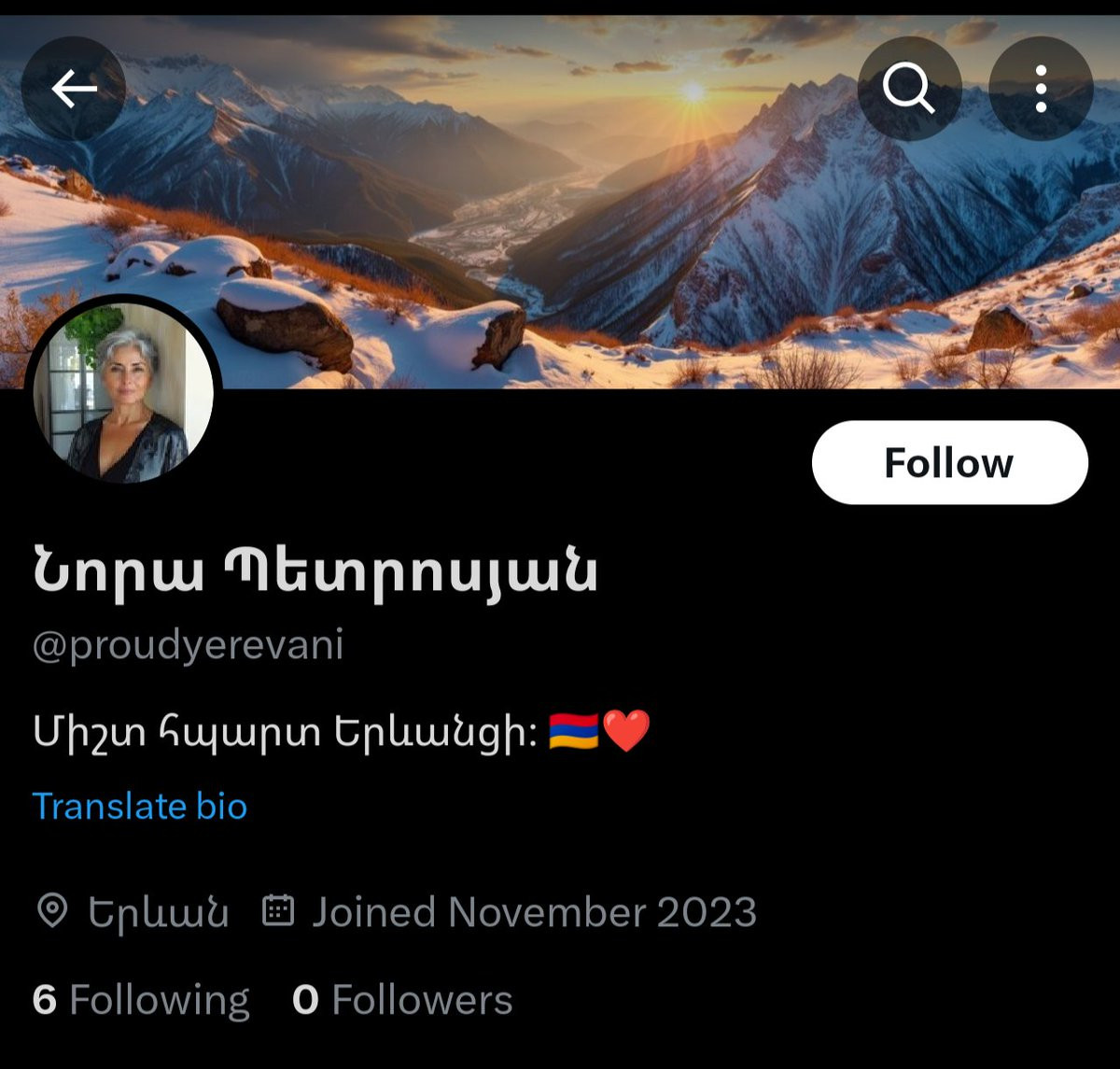Tap Translate bio link
1120x1069 pixels.
140,806
